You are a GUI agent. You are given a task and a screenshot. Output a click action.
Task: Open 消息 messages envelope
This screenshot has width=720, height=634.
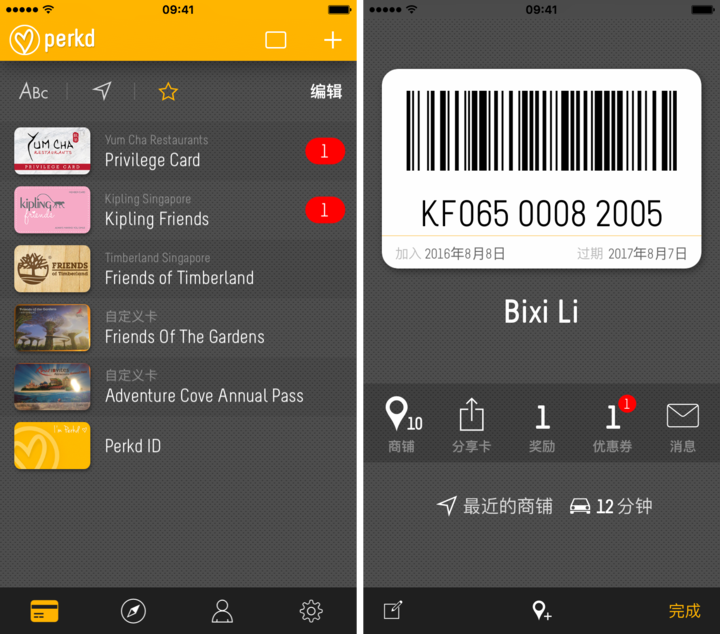click(683, 425)
